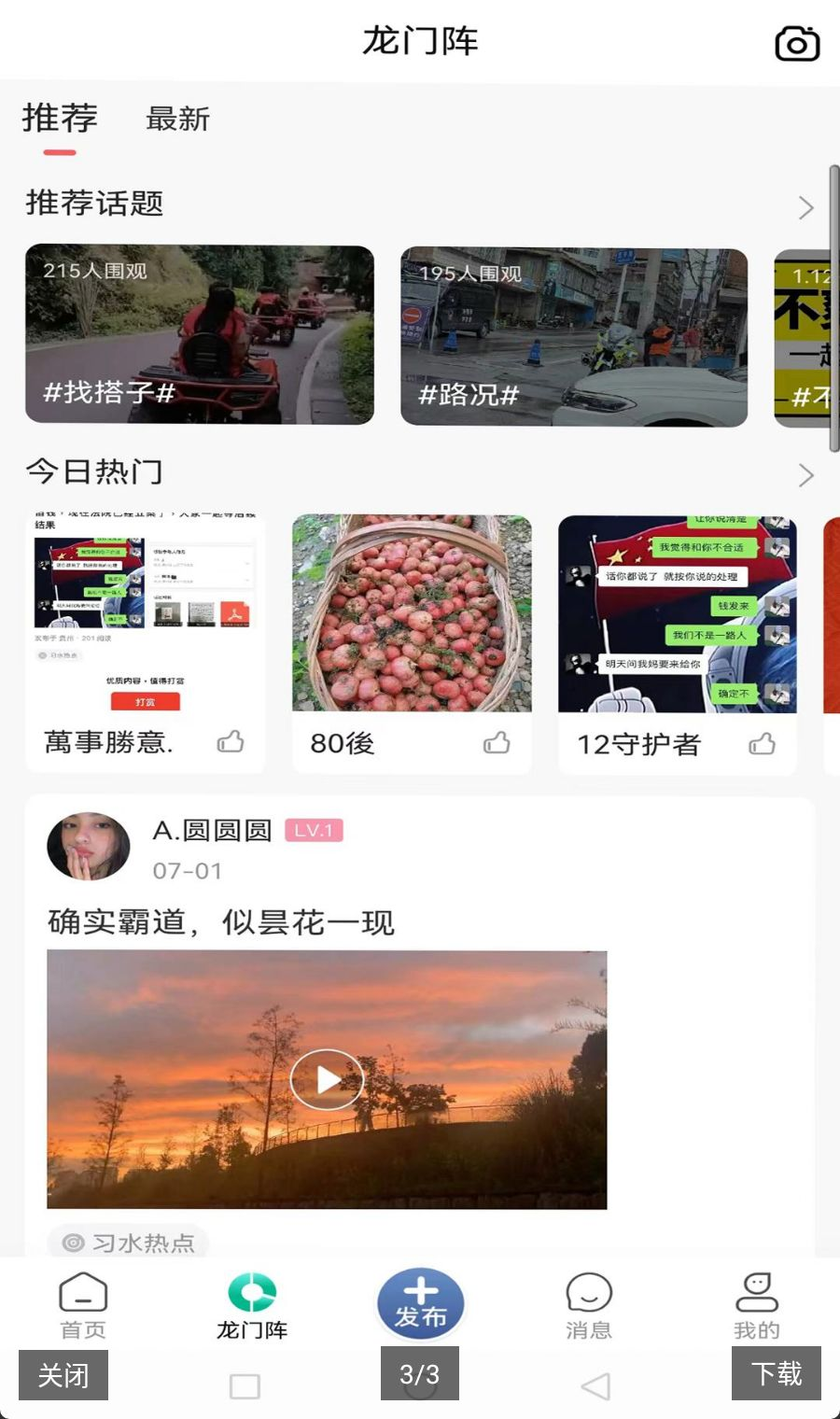Open the camera icon in the header
Viewport: 840px width, 1419px height.
(797, 43)
